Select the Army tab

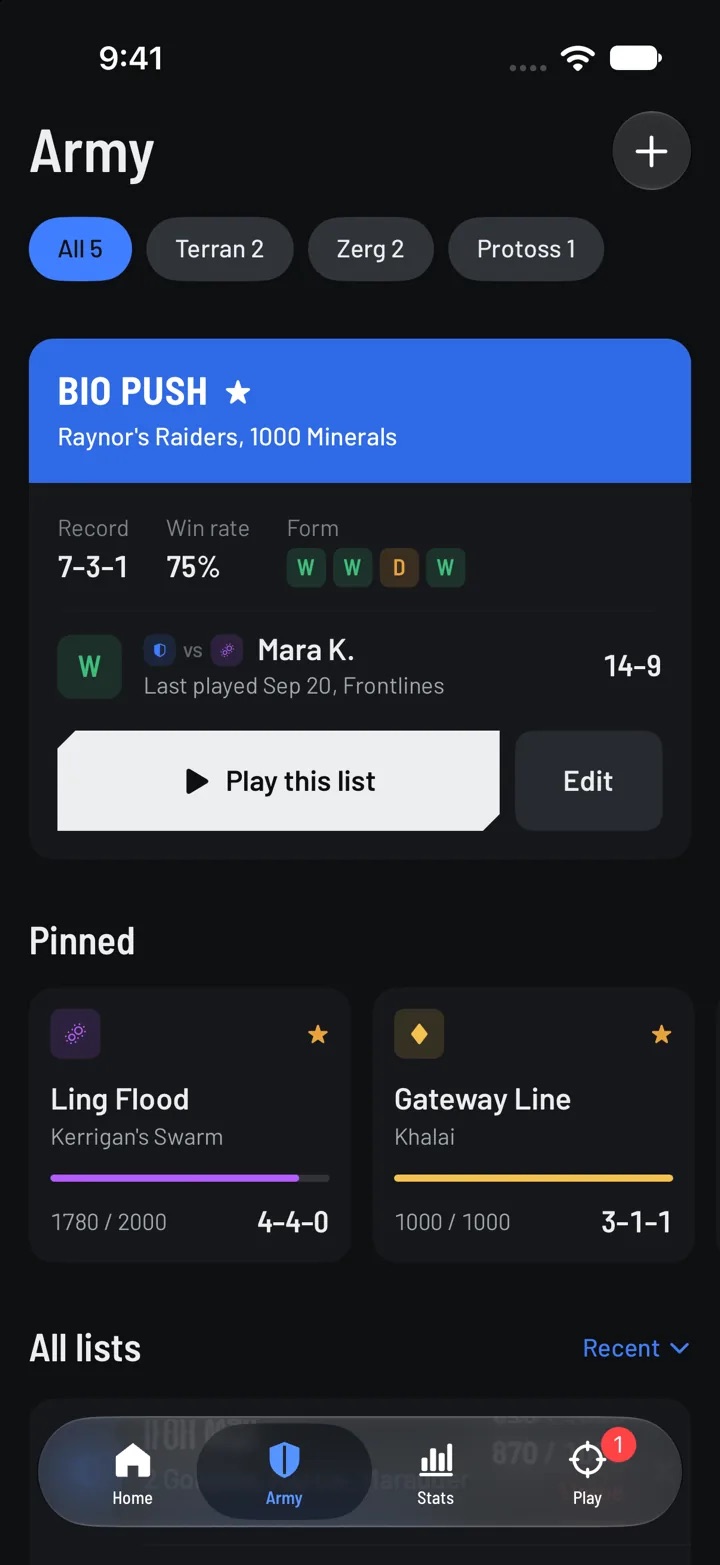point(284,1473)
